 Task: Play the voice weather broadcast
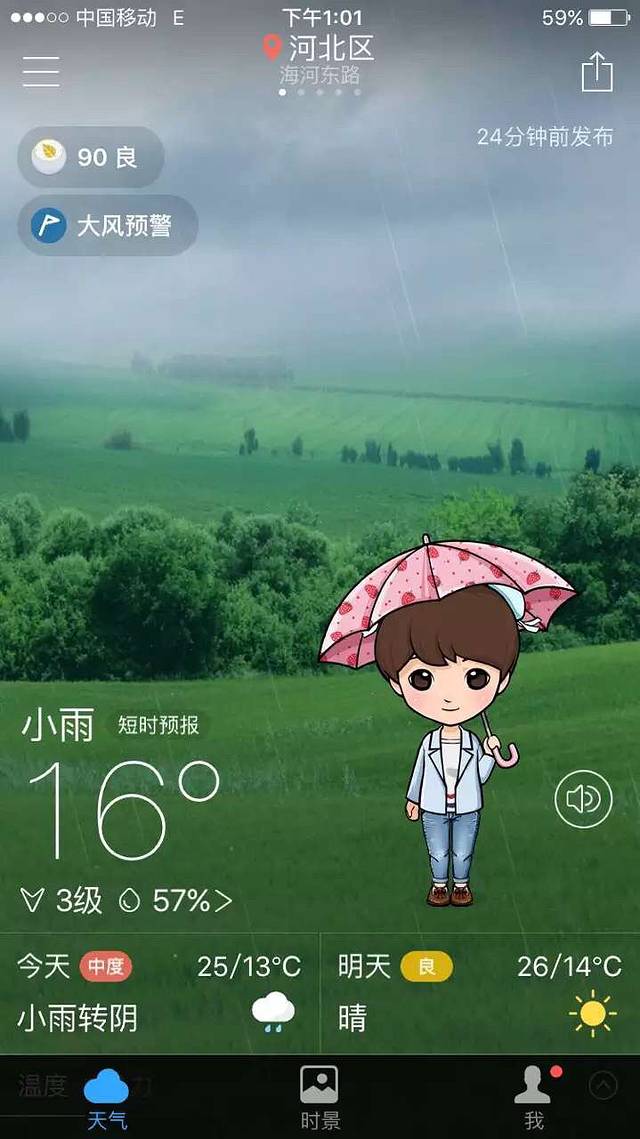point(583,799)
